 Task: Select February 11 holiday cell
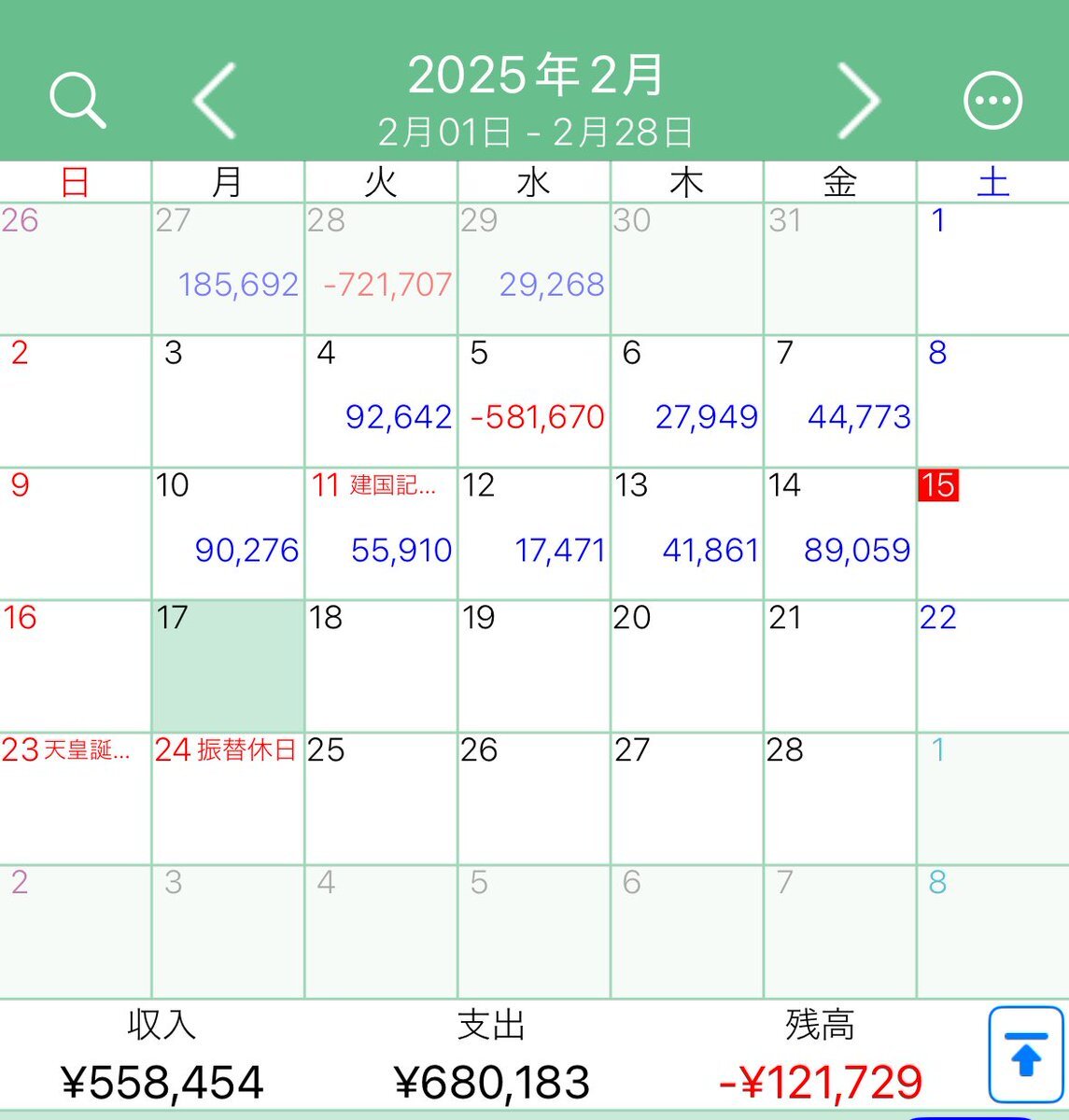[381, 534]
